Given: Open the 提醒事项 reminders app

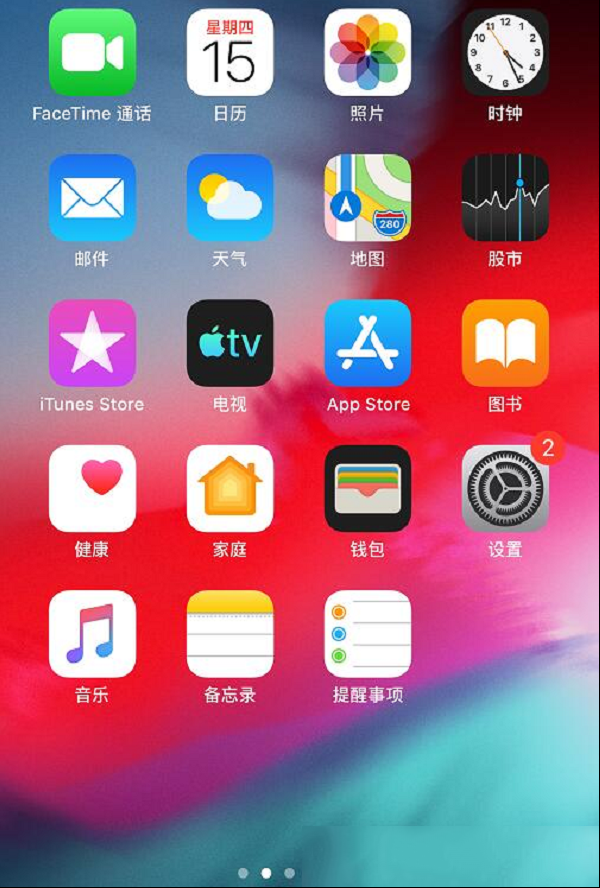Looking at the screenshot, I should (x=367, y=633).
